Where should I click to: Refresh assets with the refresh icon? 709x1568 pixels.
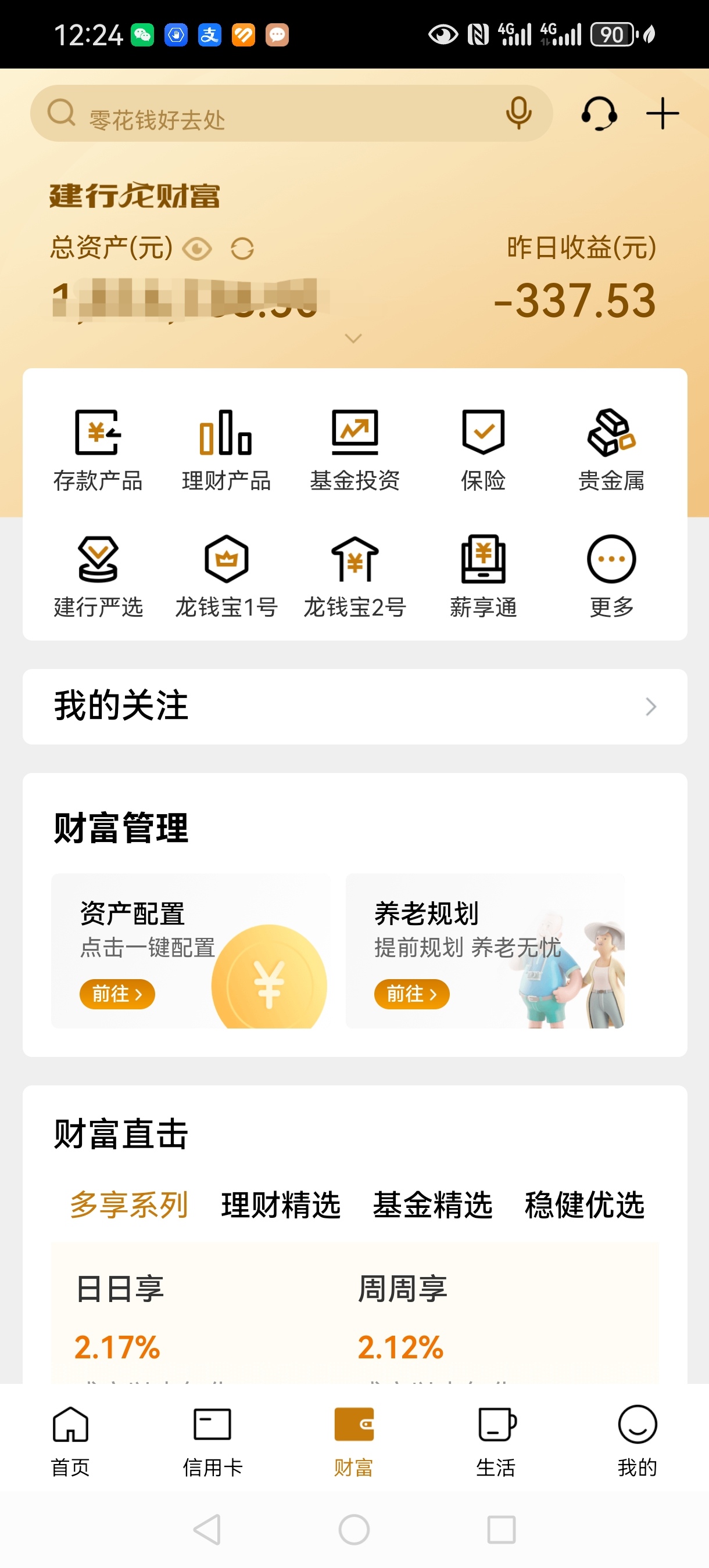[242, 249]
